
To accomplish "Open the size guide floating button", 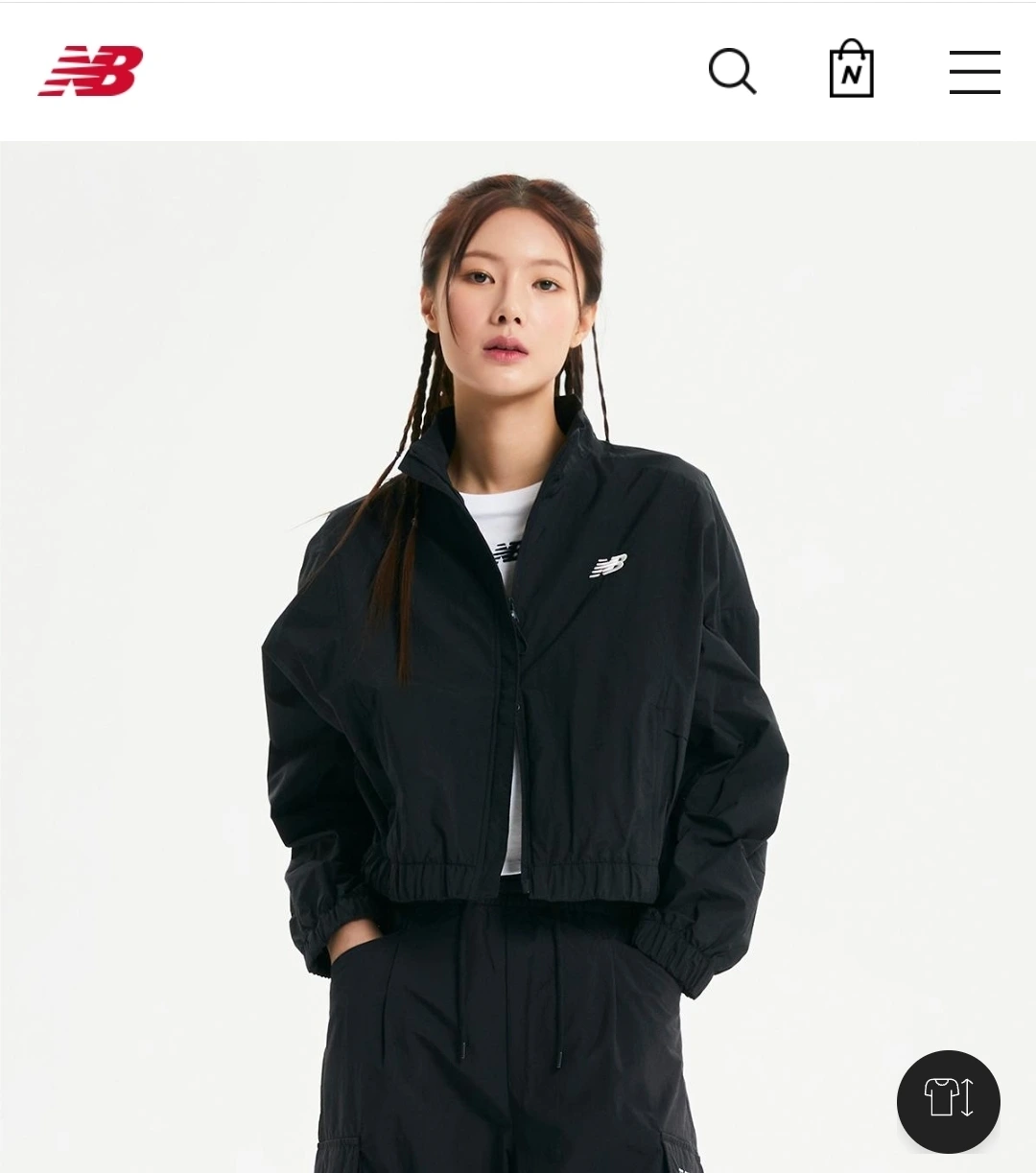I will (948, 1101).
